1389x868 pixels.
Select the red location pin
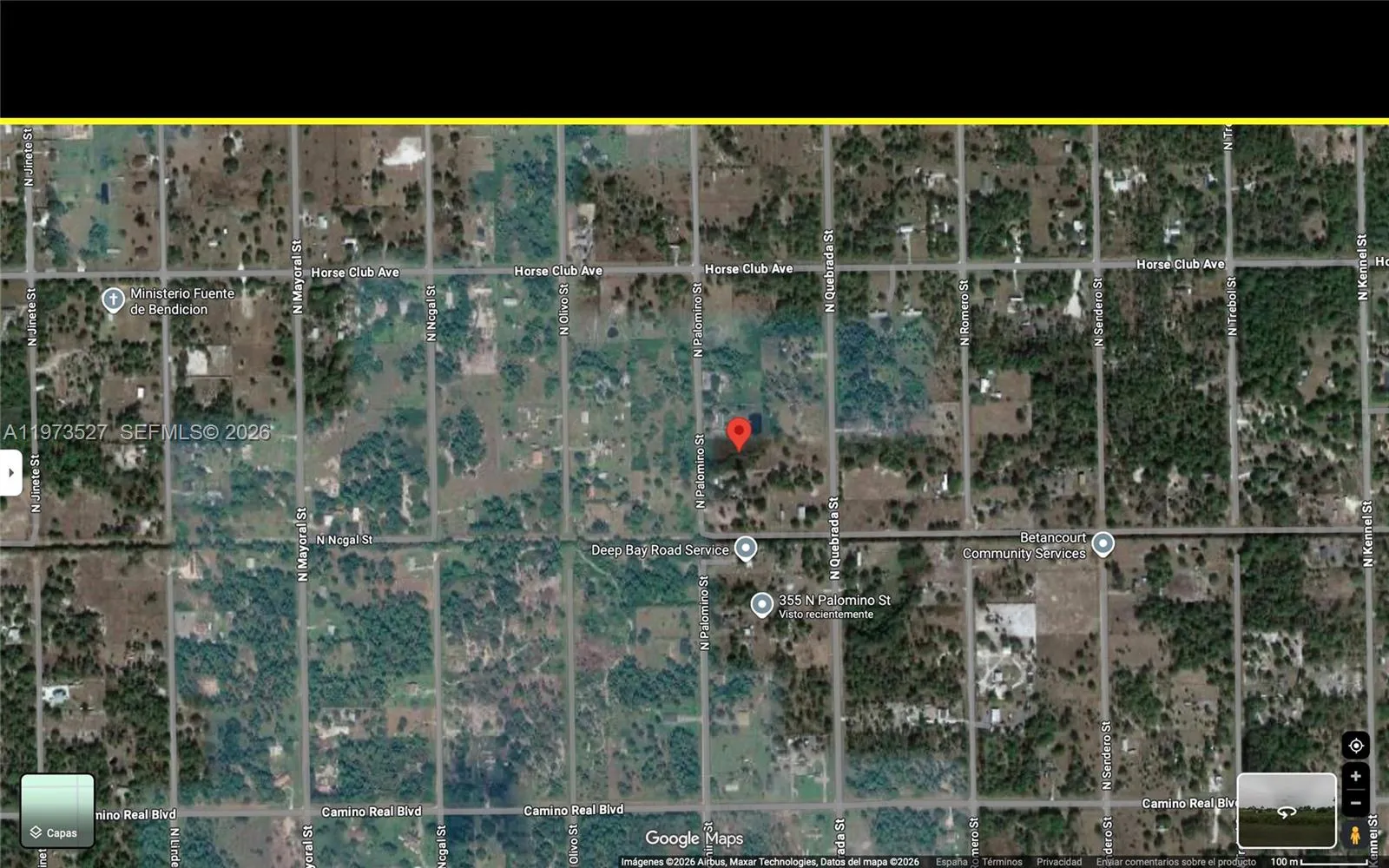pyautogui.click(x=738, y=433)
